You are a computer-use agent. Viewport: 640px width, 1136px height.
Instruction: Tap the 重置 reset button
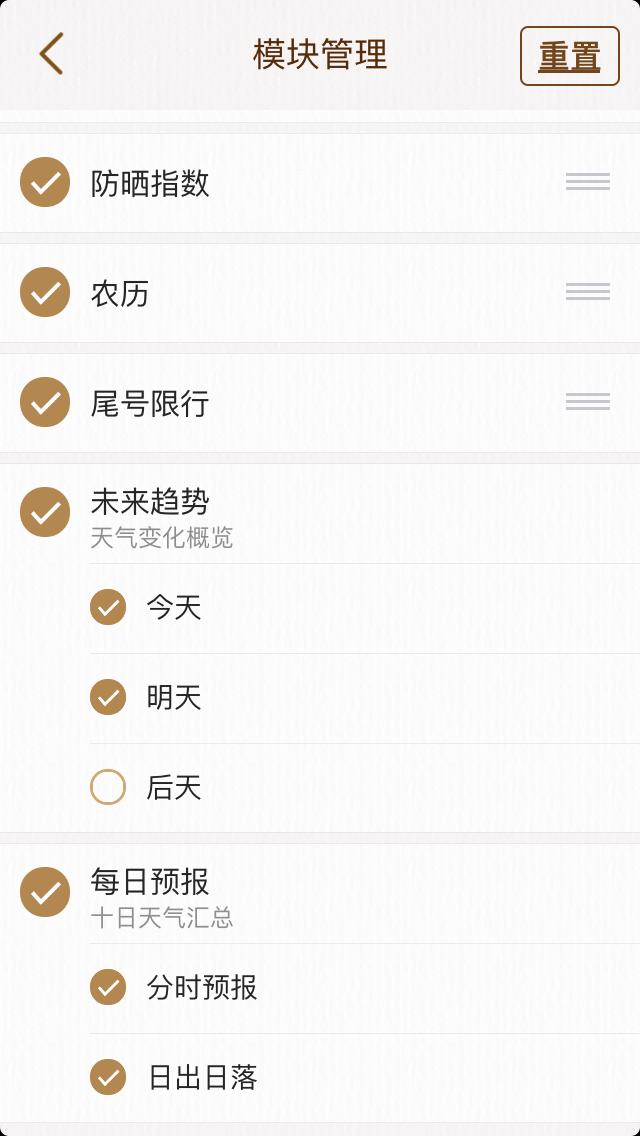pyautogui.click(x=569, y=56)
